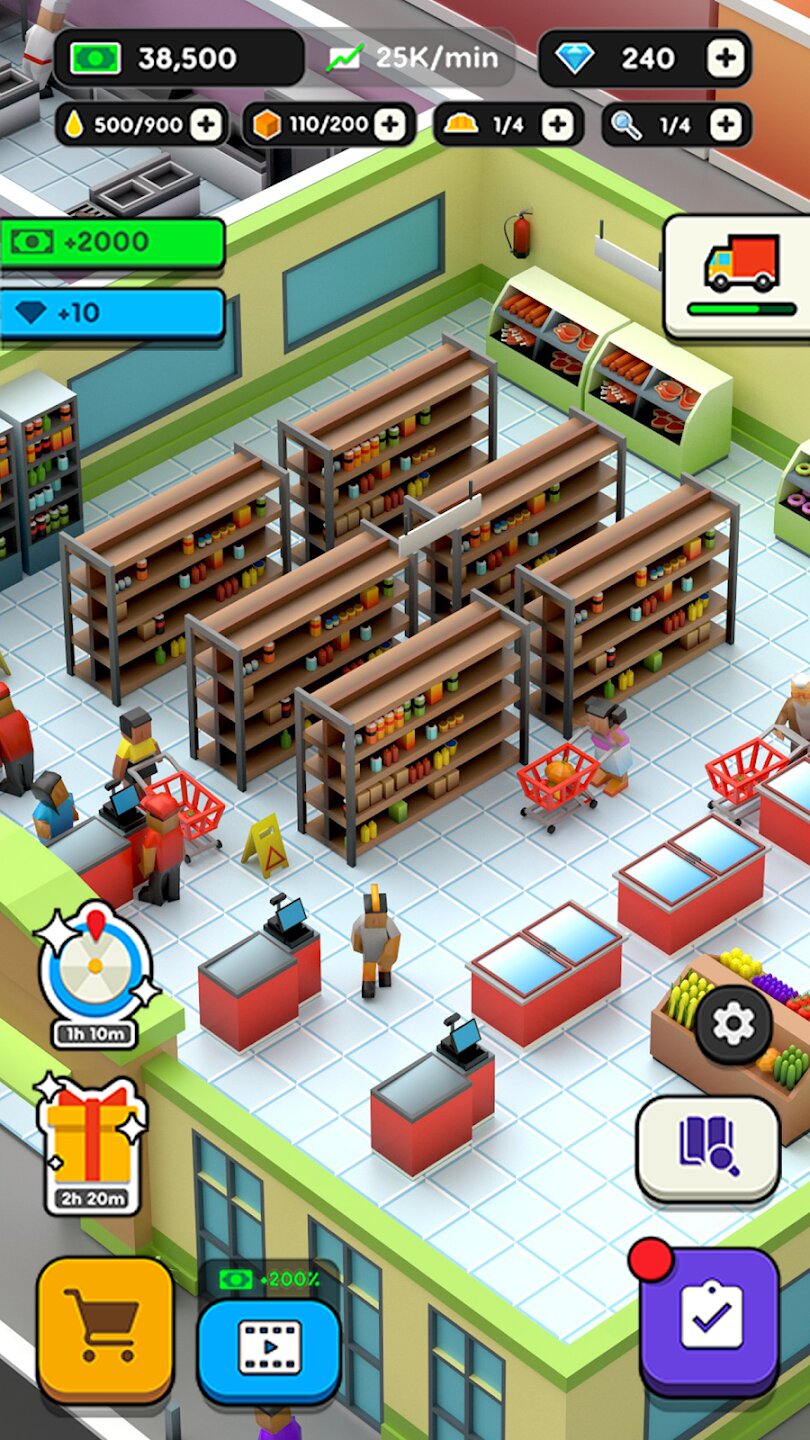View the 25K/min income stats

pyautogui.click(x=414, y=58)
